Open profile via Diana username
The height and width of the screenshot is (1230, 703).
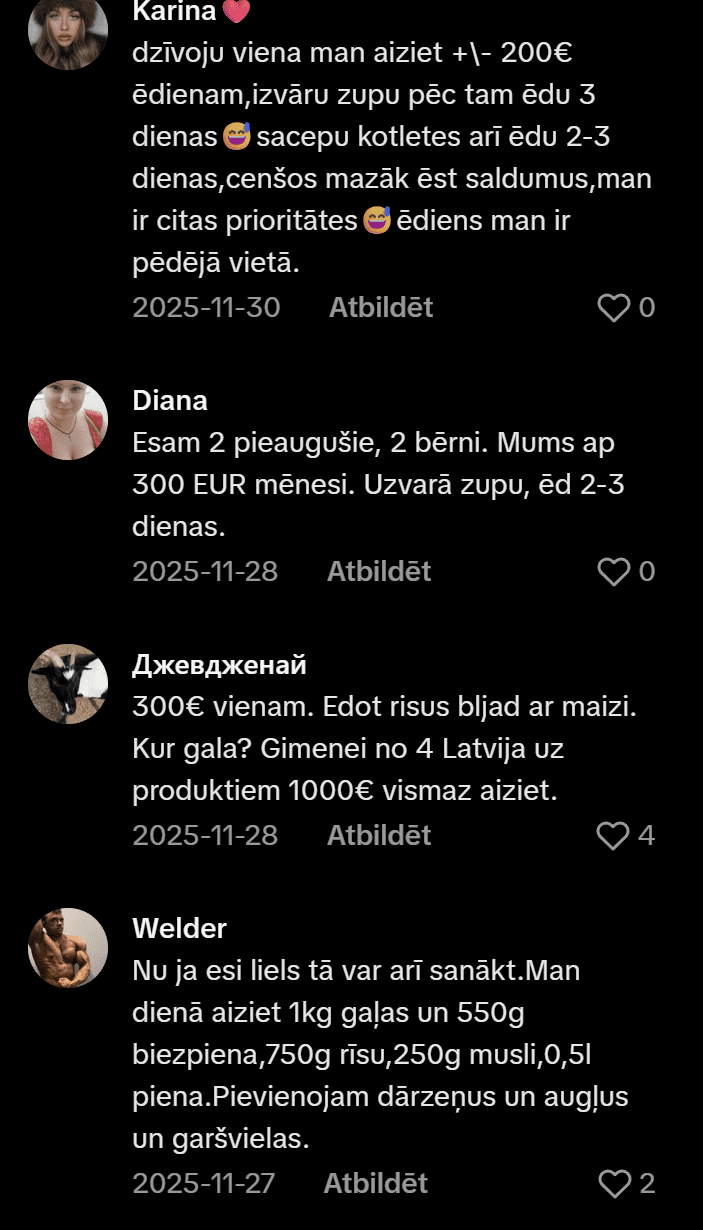point(169,401)
